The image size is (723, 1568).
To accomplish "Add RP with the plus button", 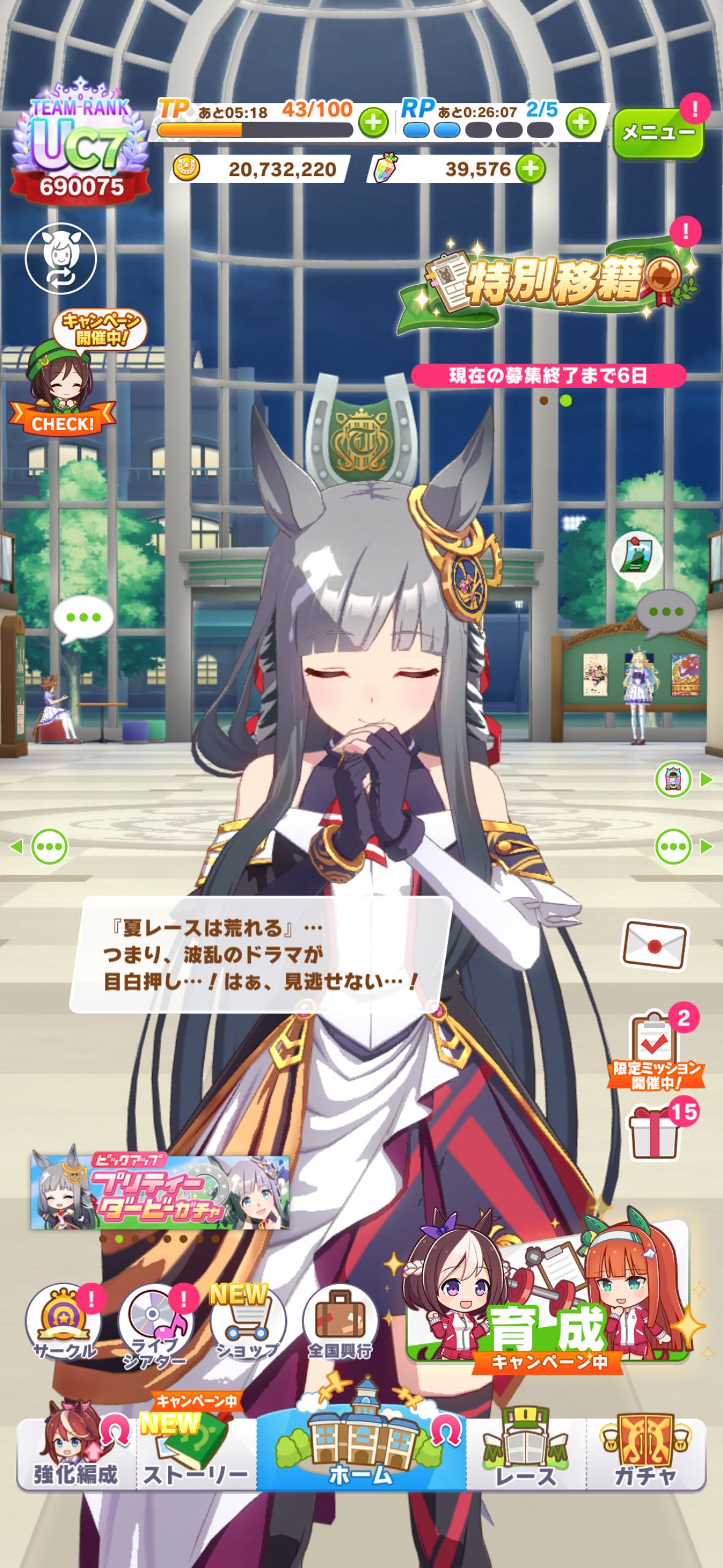I will click(581, 123).
